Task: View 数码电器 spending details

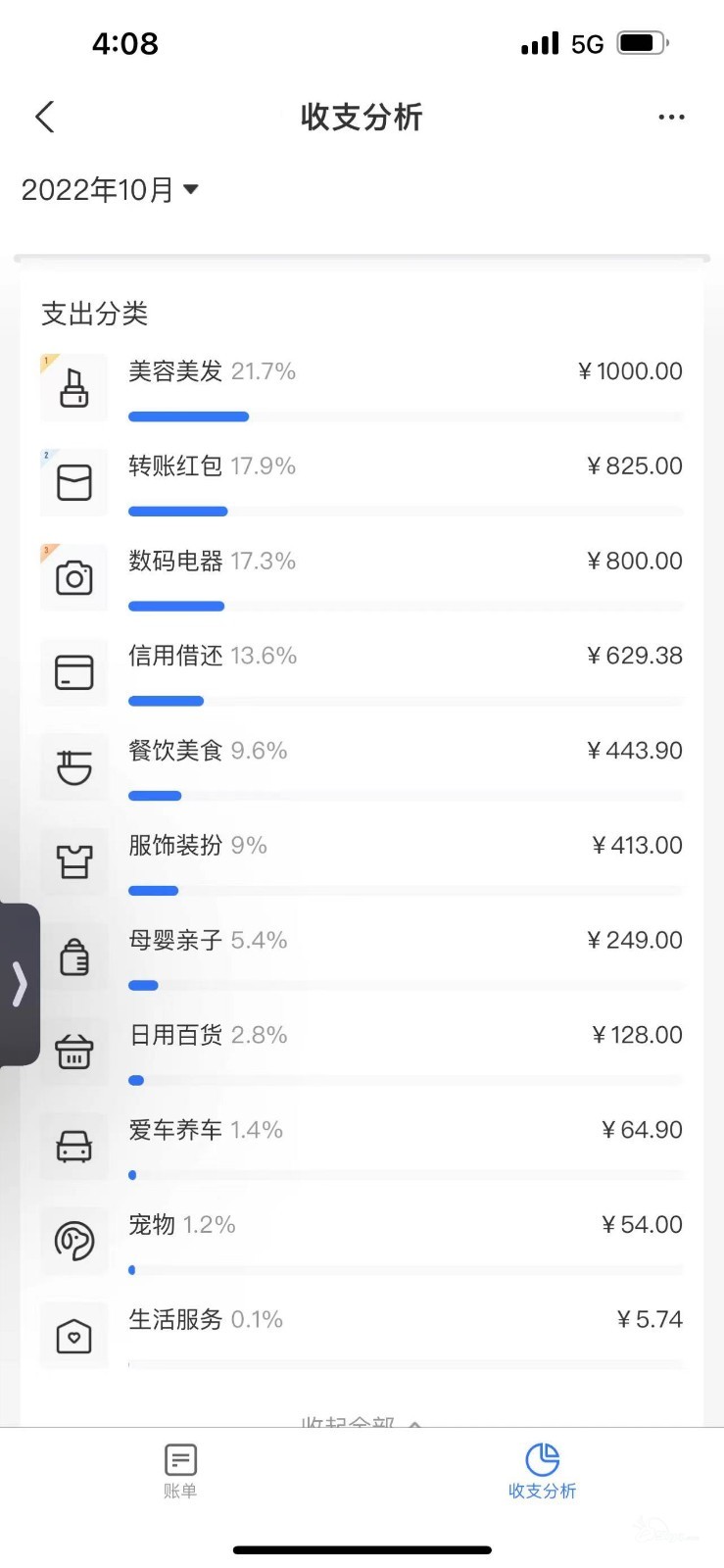Action: [x=362, y=579]
